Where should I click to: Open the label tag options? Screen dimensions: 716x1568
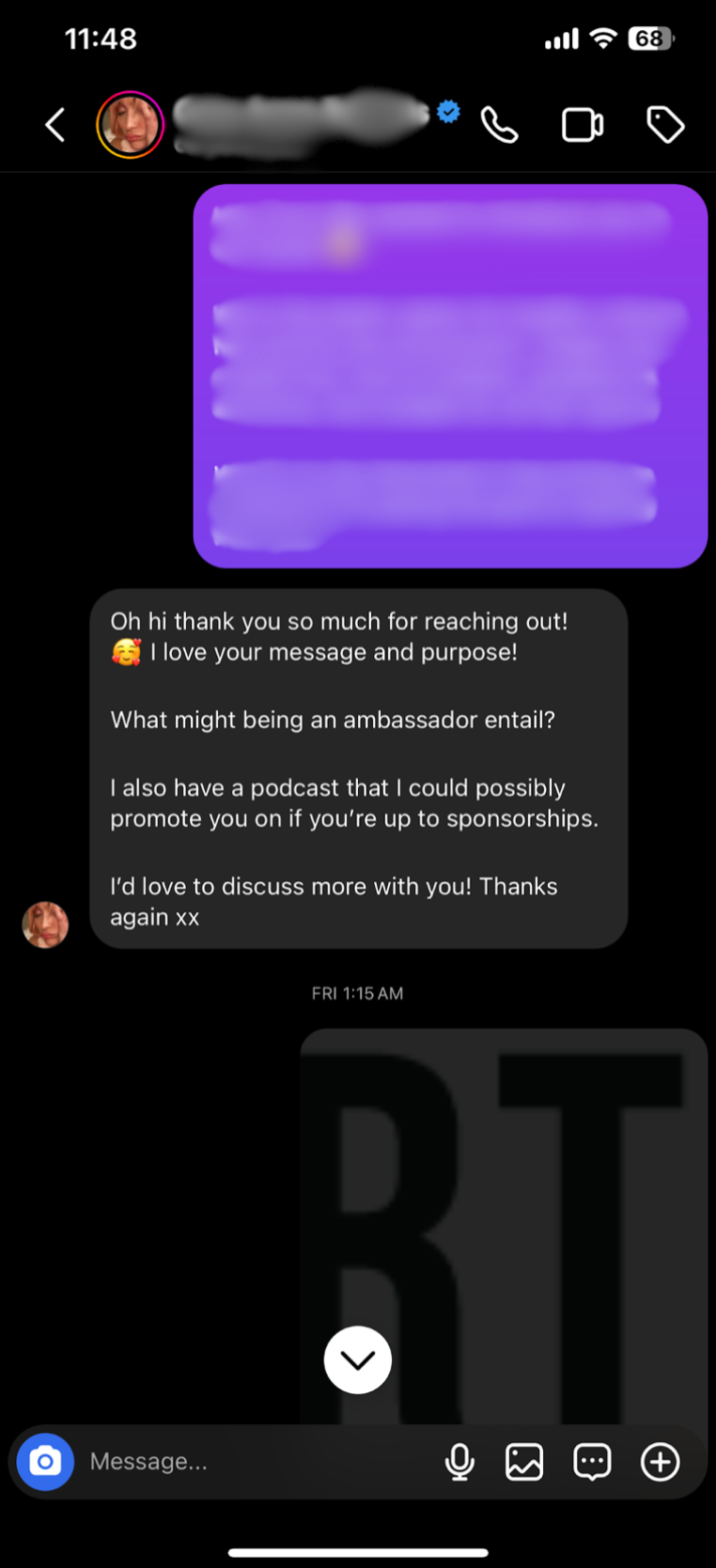pyautogui.click(x=665, y=125)
